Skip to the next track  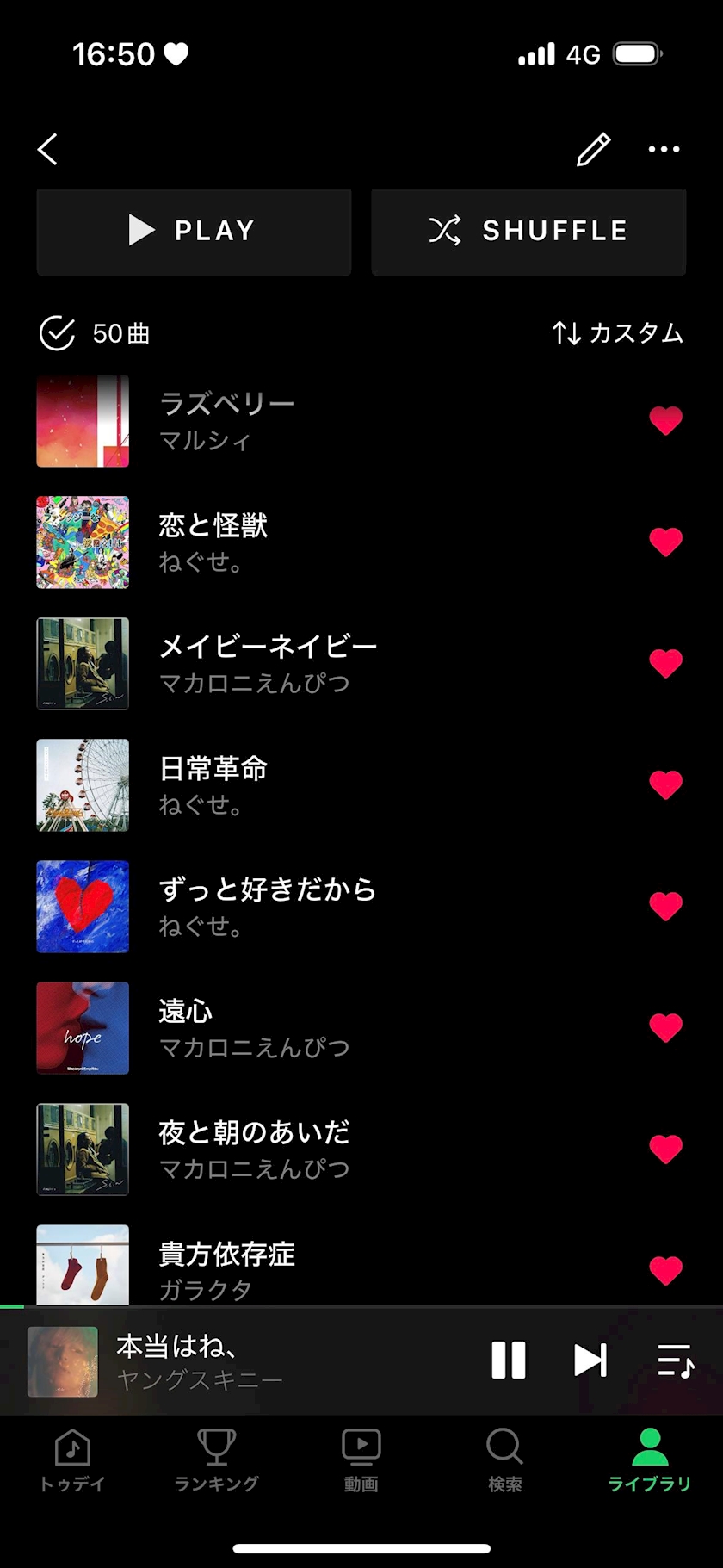(590, 1360)
